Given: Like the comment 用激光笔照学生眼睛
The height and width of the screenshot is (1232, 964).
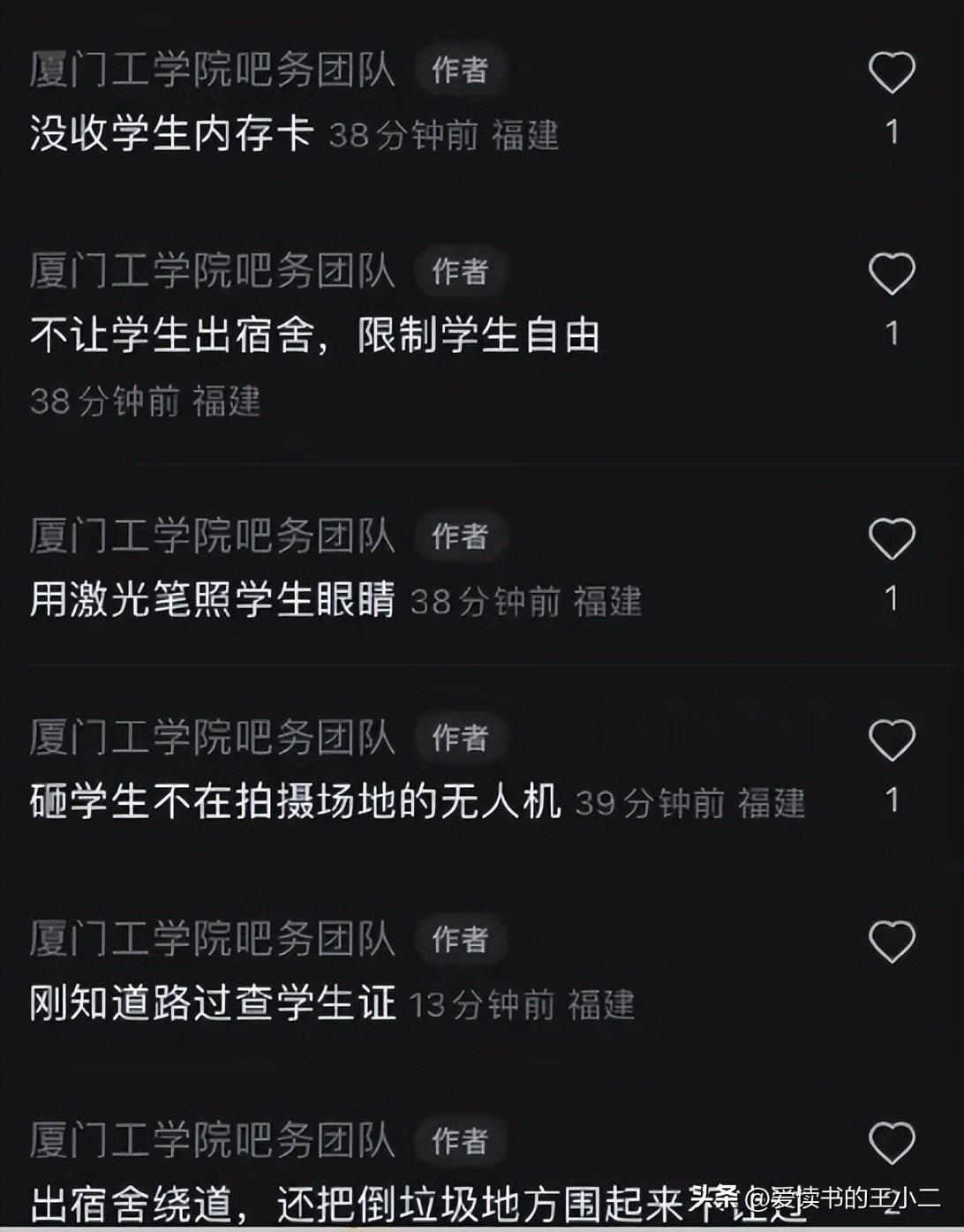Looking at the screenshot, I should pos(892,538).
